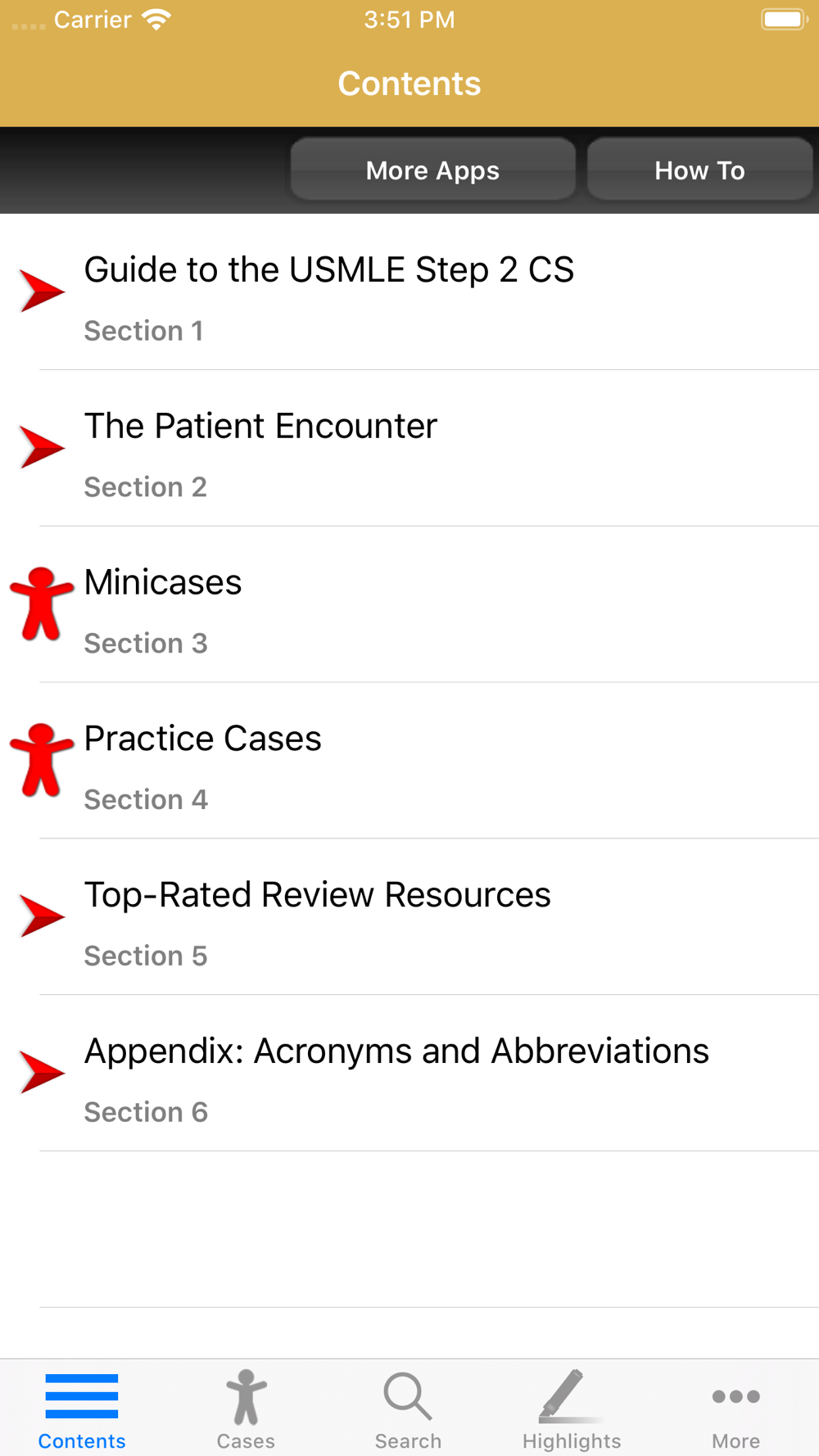Switch to the Cases tab
This screenshot has width=819, height=1456.
click(x=246, y=1409)
